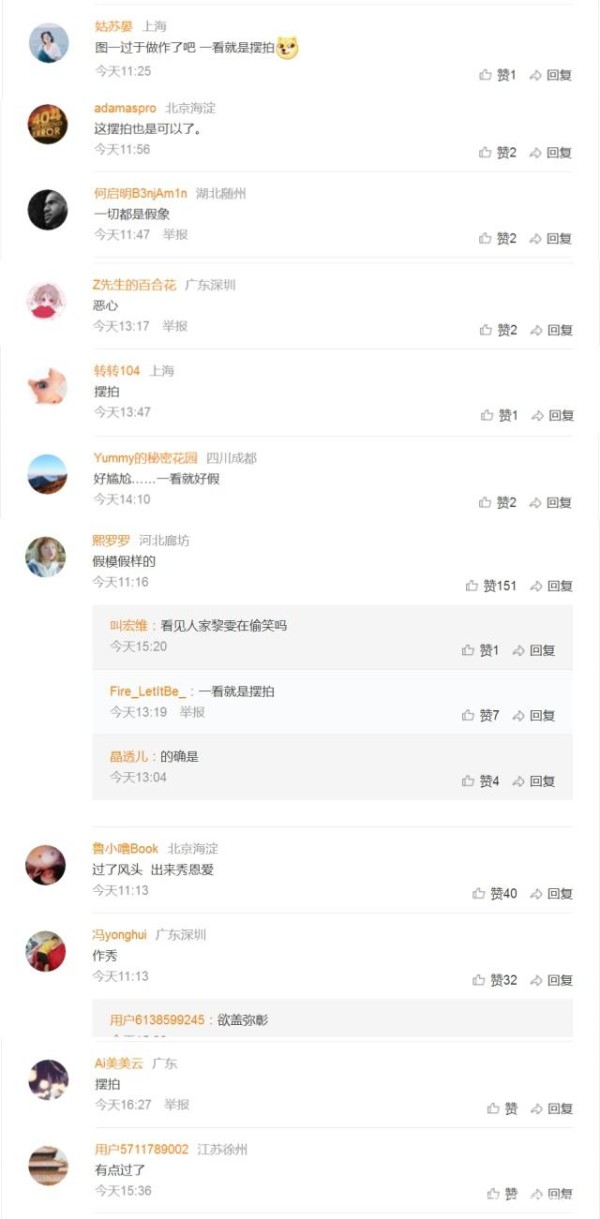Open Z先生的百合花's profile
This screenshot has height=1219, width=600.
click(134, 285)
